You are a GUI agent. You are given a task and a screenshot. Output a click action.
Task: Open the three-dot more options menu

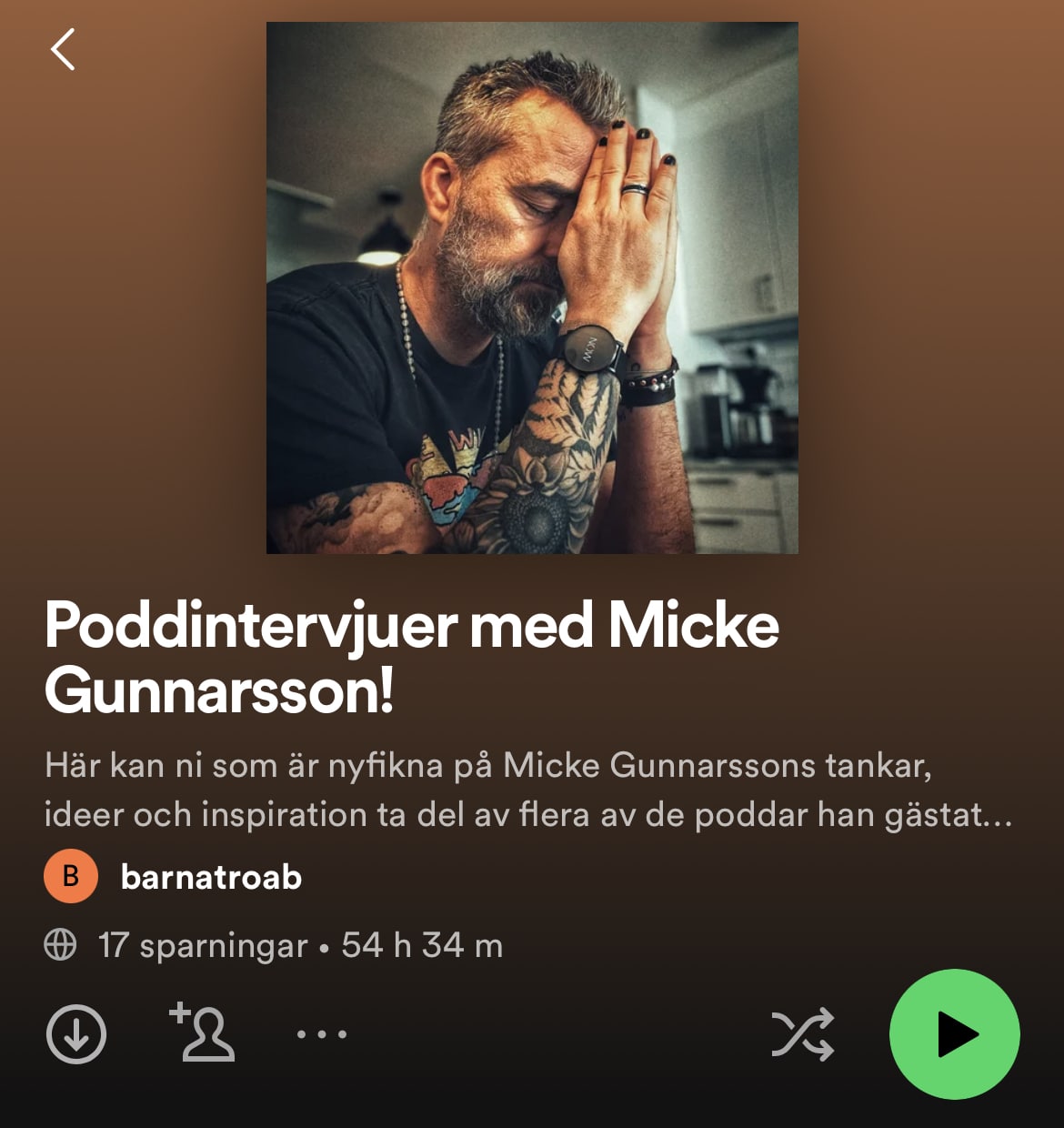[x=322, y=1034]
